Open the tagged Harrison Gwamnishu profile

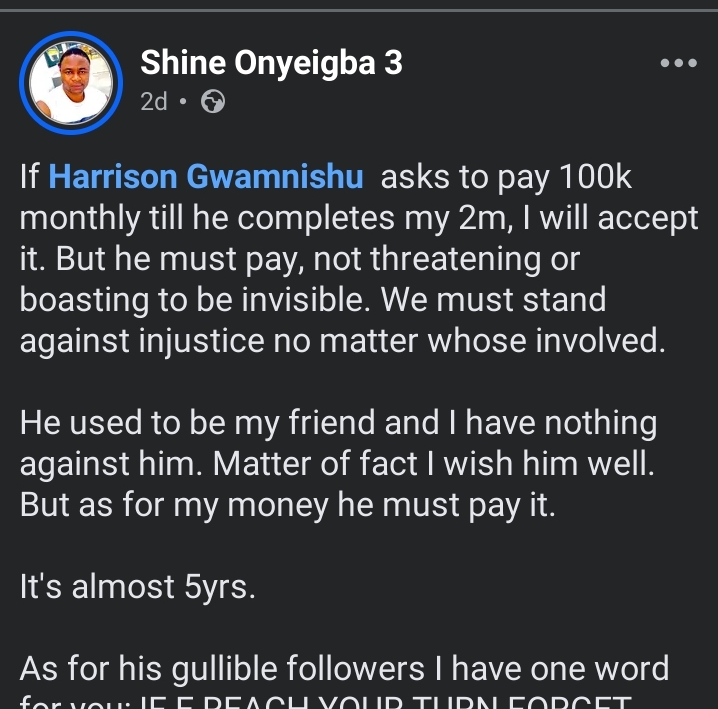coord(206,178)
